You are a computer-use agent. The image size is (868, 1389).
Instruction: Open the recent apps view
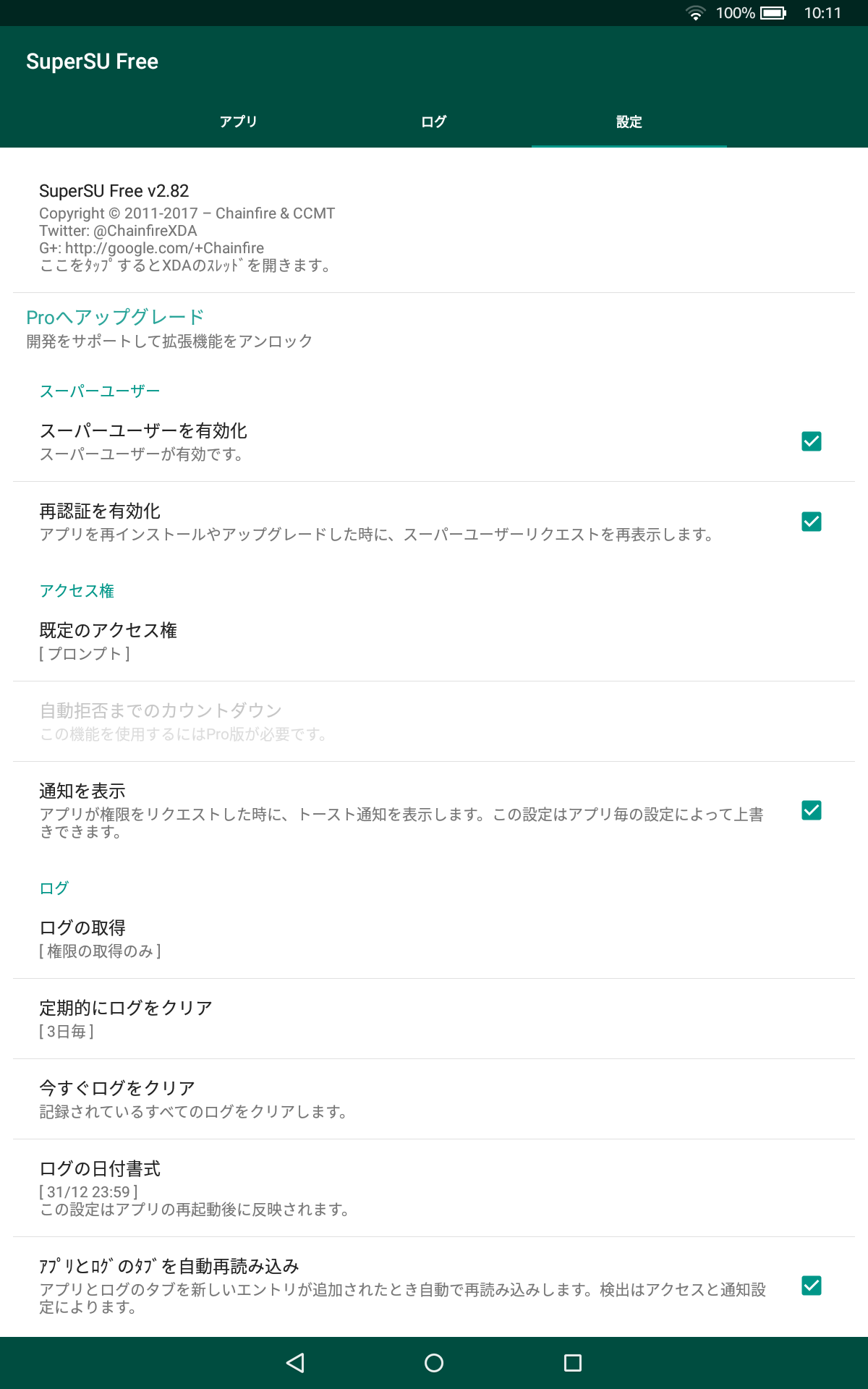tap(573, 1363)
